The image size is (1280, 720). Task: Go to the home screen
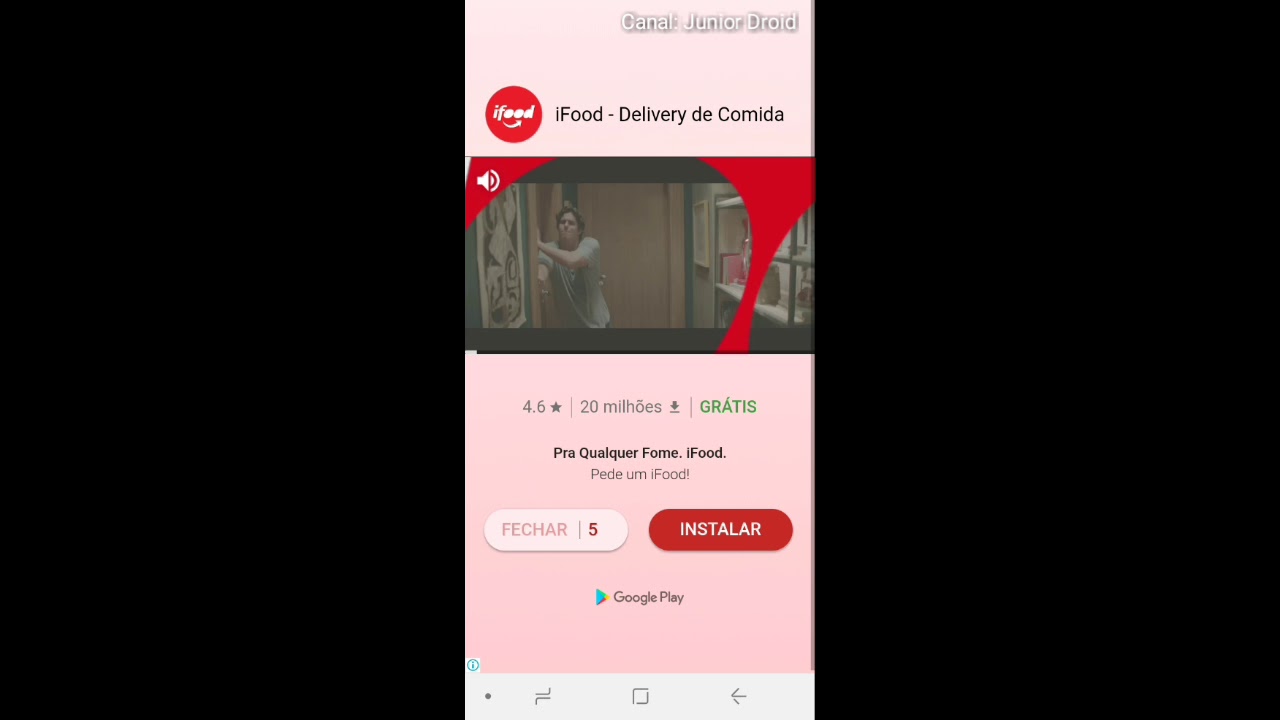(x=640, y=697)
